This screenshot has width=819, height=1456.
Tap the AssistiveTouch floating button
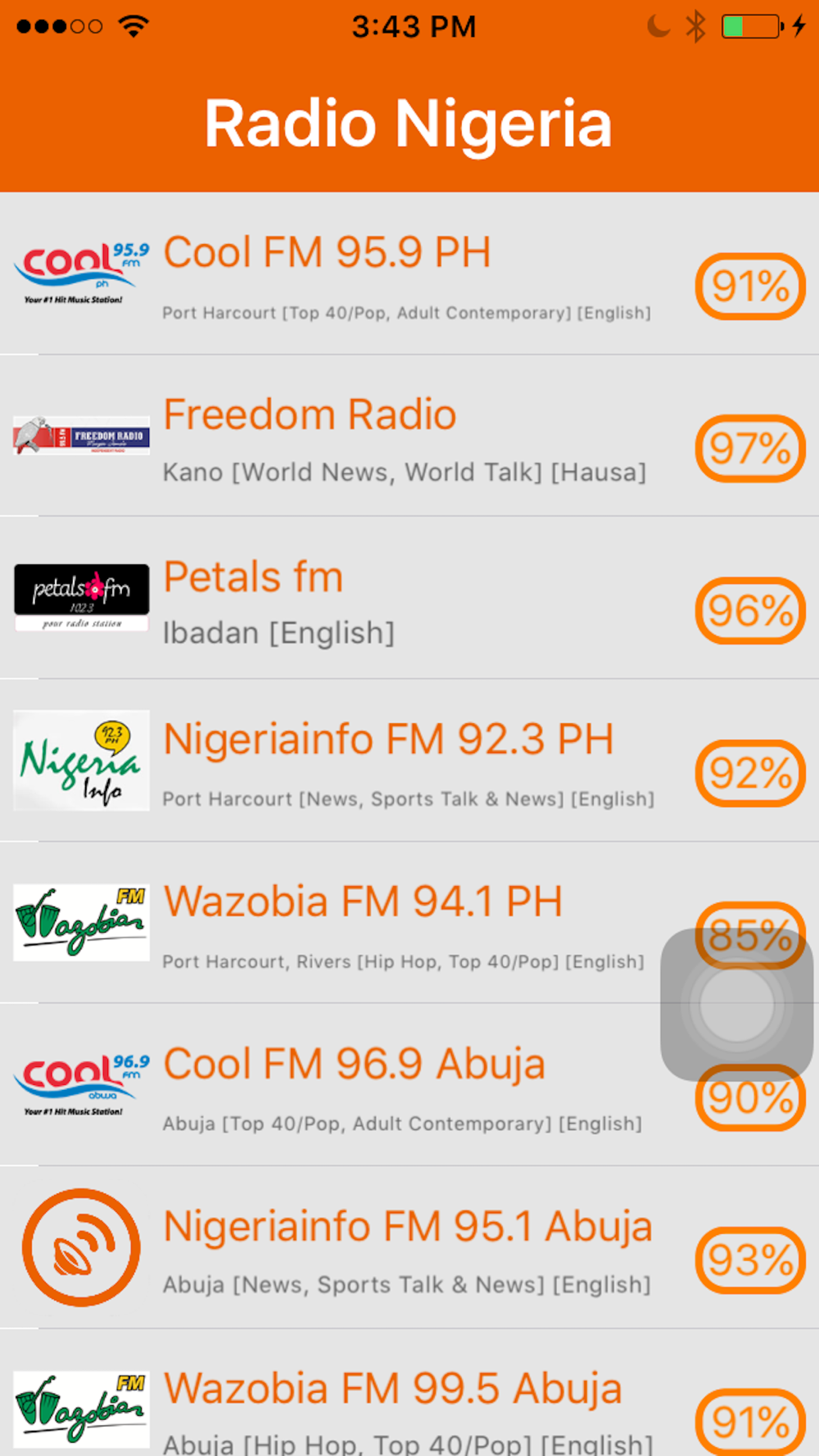click(x=737, y=1005)
